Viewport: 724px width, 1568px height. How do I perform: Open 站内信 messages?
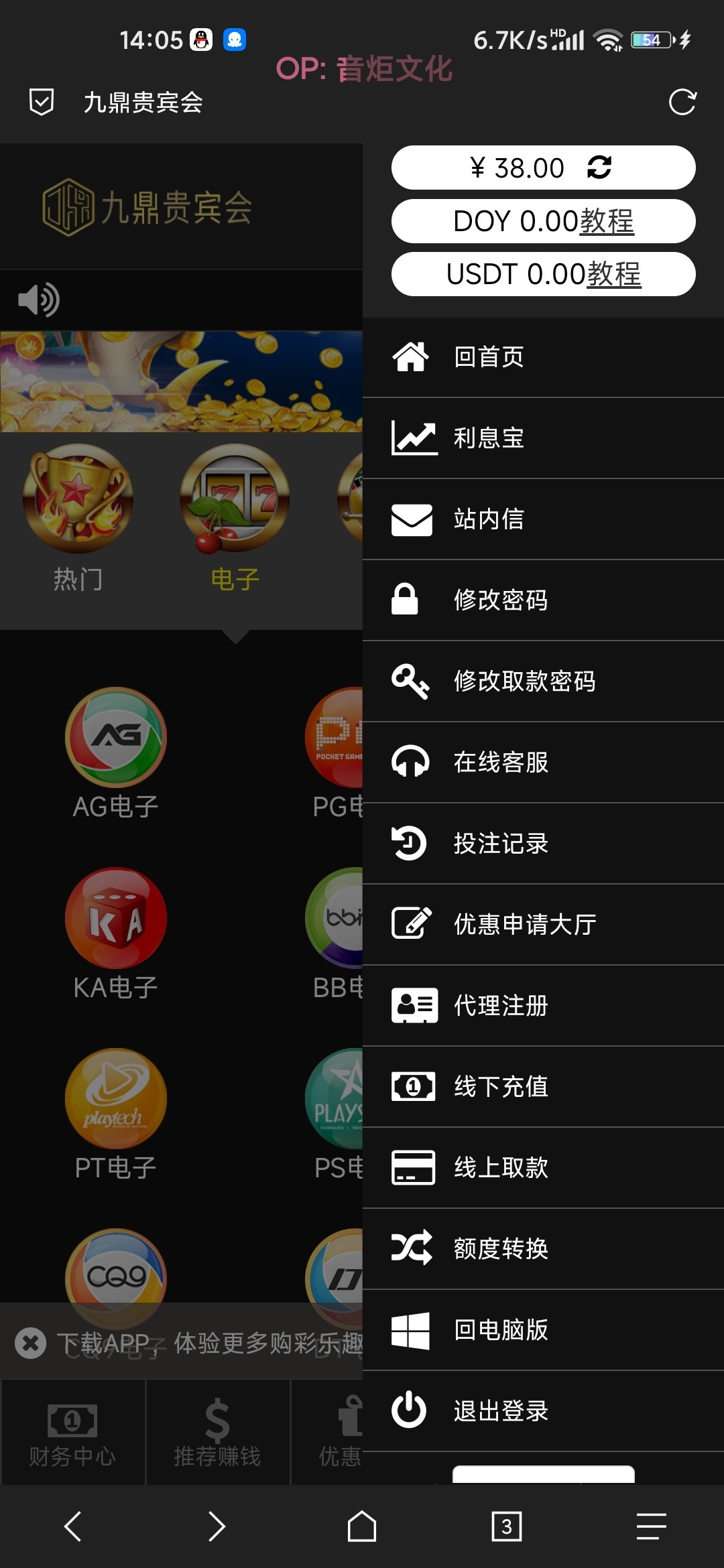[x=488, y=519]
